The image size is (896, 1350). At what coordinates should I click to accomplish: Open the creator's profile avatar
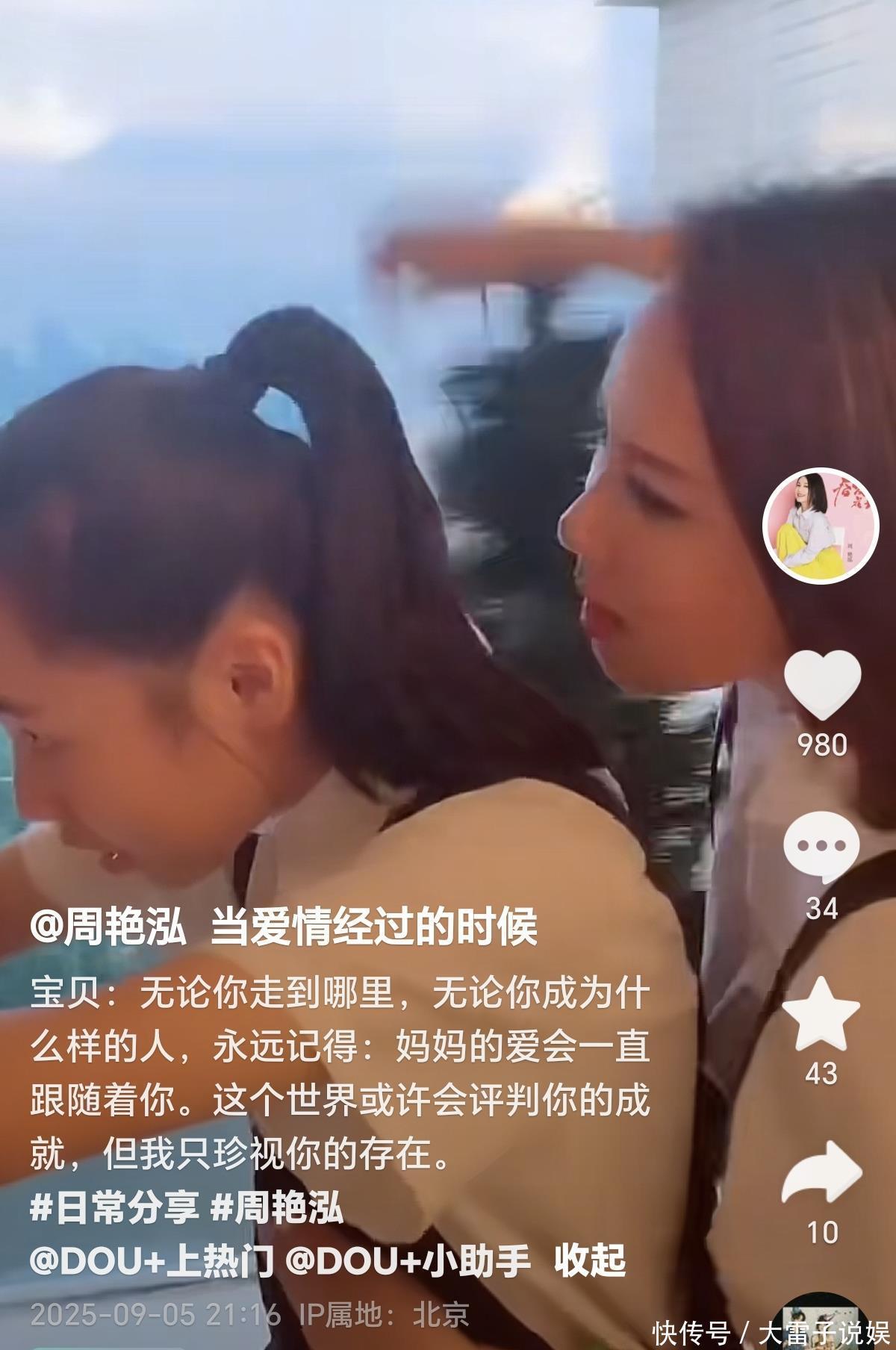820,526
